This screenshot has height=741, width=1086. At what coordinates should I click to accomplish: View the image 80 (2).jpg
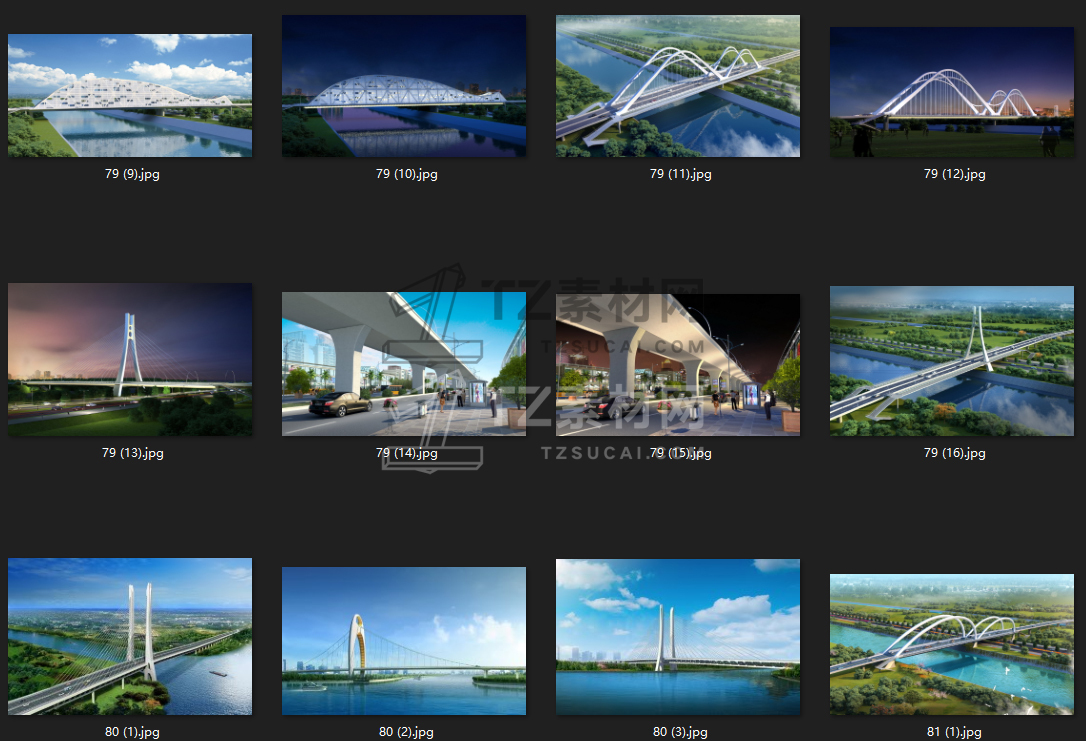click(404, 641)
